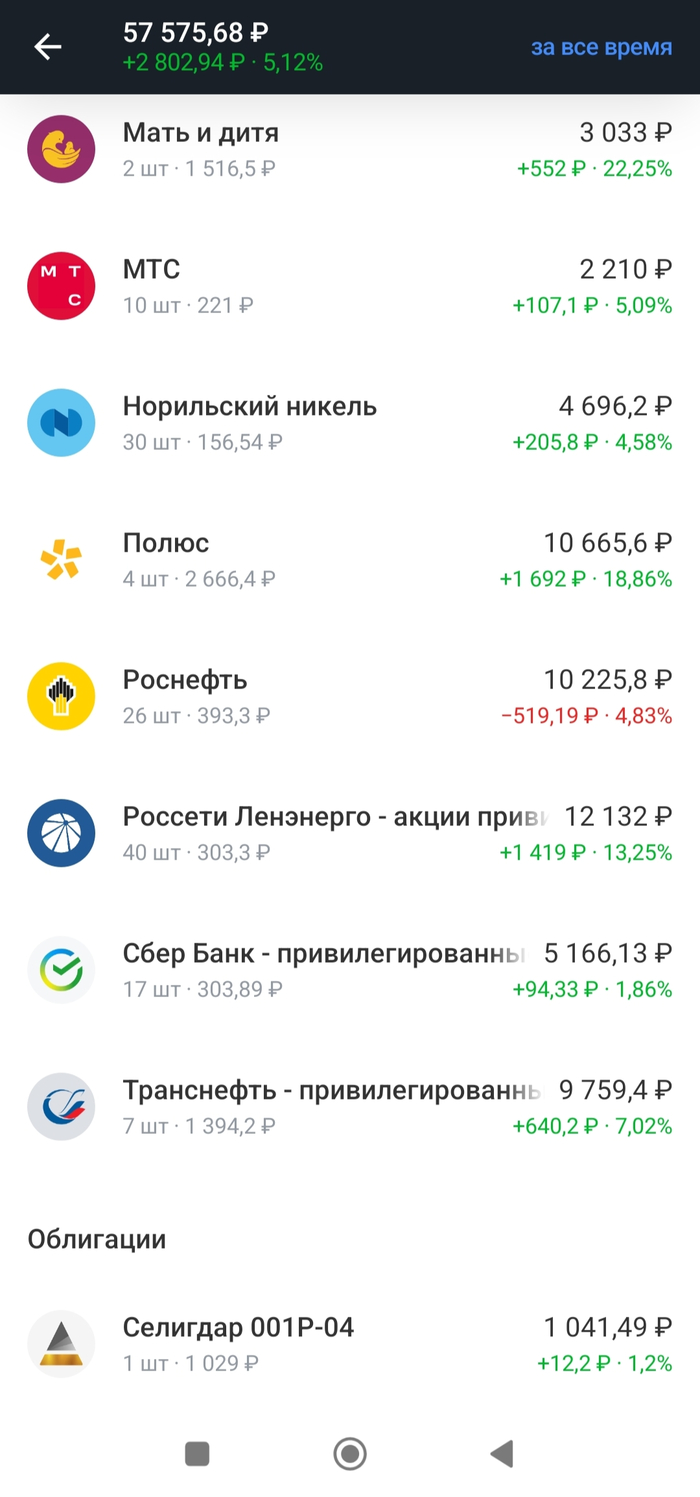View Транснефть preferred shares position
This screenshot has height=1497, width=700.
click(350, 1107)
